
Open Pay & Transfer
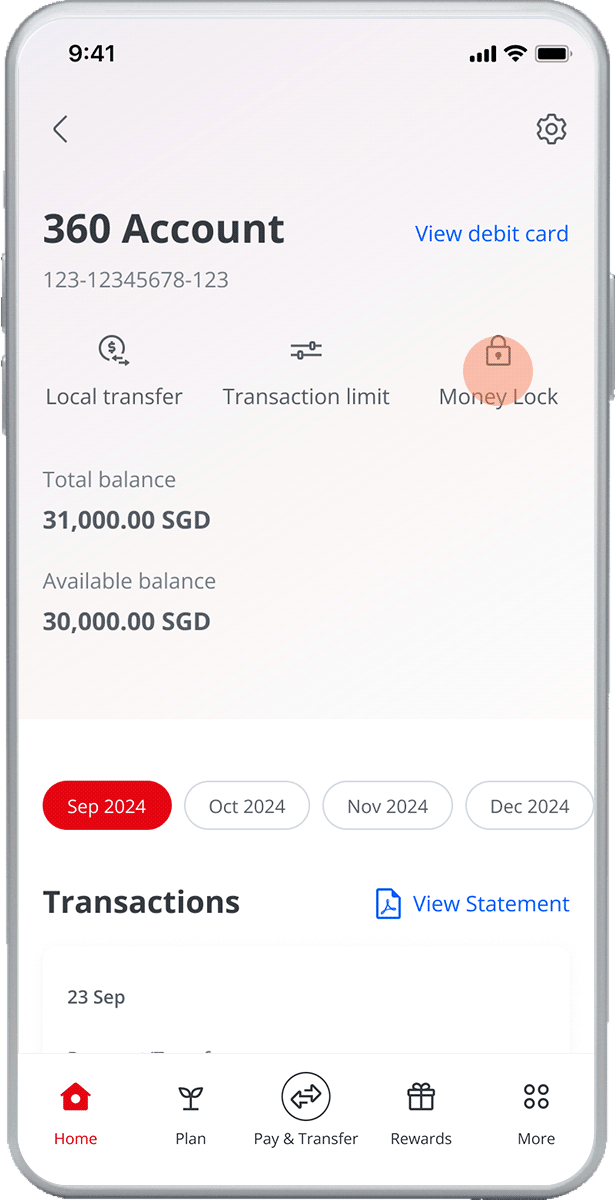(306, 1110)
